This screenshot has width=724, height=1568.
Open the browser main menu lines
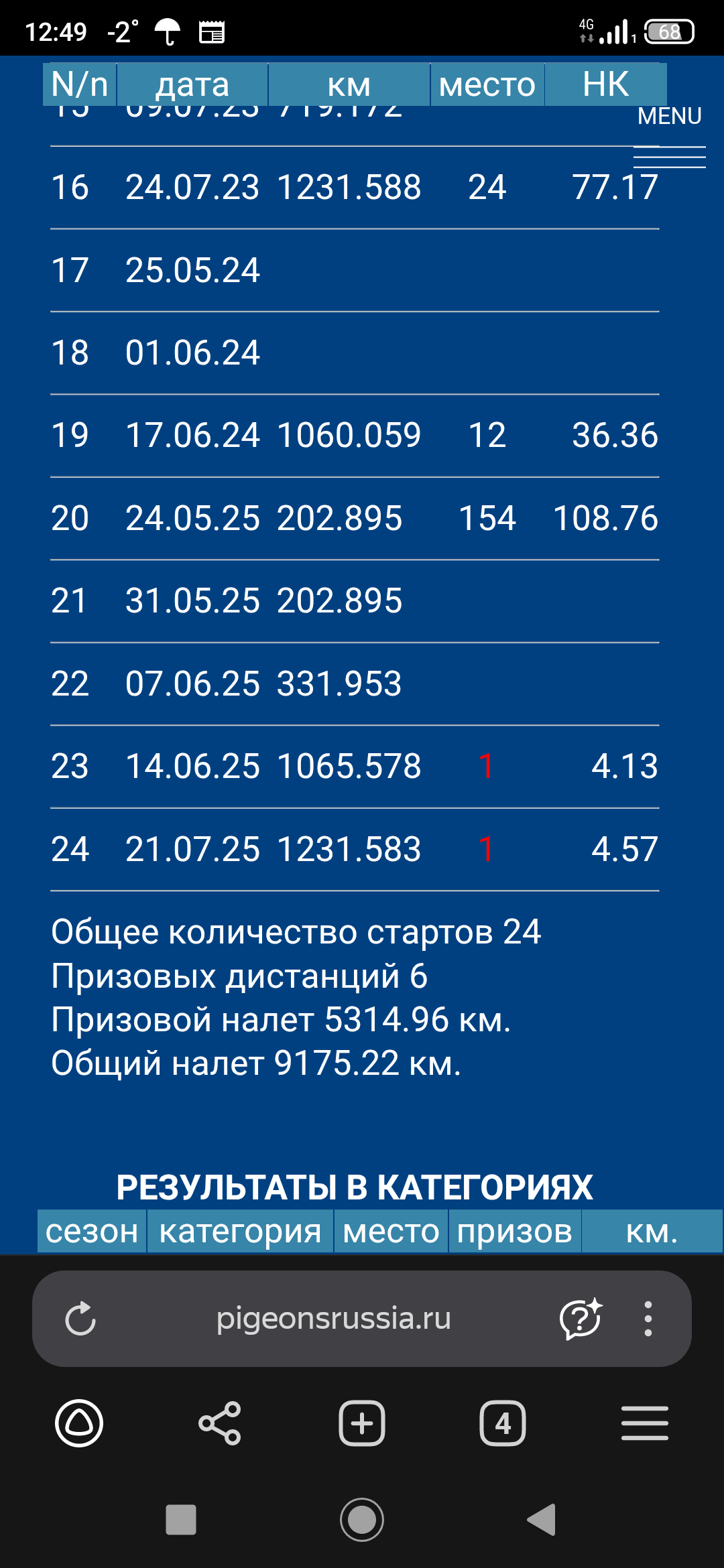pyautogui.click(x=644, y=1423)
